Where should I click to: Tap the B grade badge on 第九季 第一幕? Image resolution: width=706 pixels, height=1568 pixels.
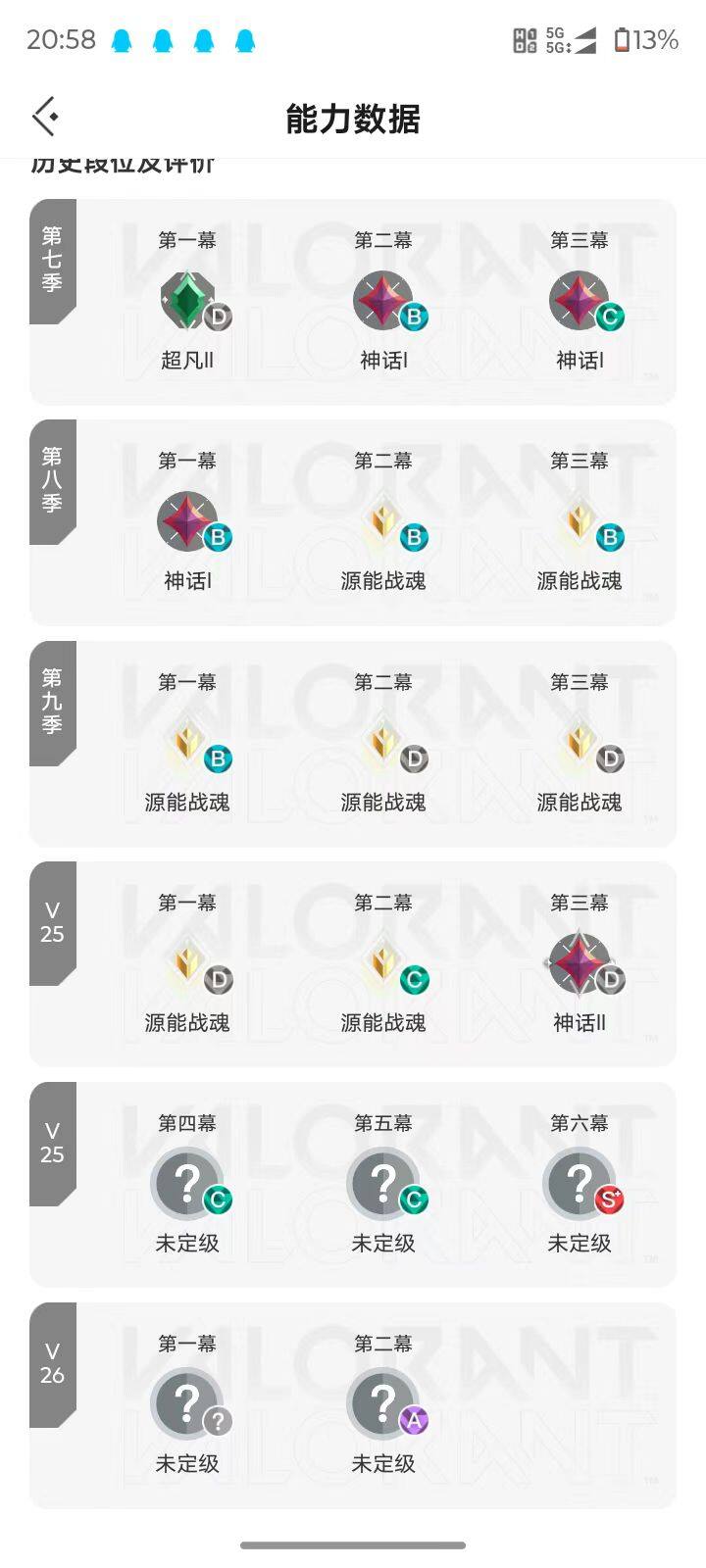tap(215, 759)
